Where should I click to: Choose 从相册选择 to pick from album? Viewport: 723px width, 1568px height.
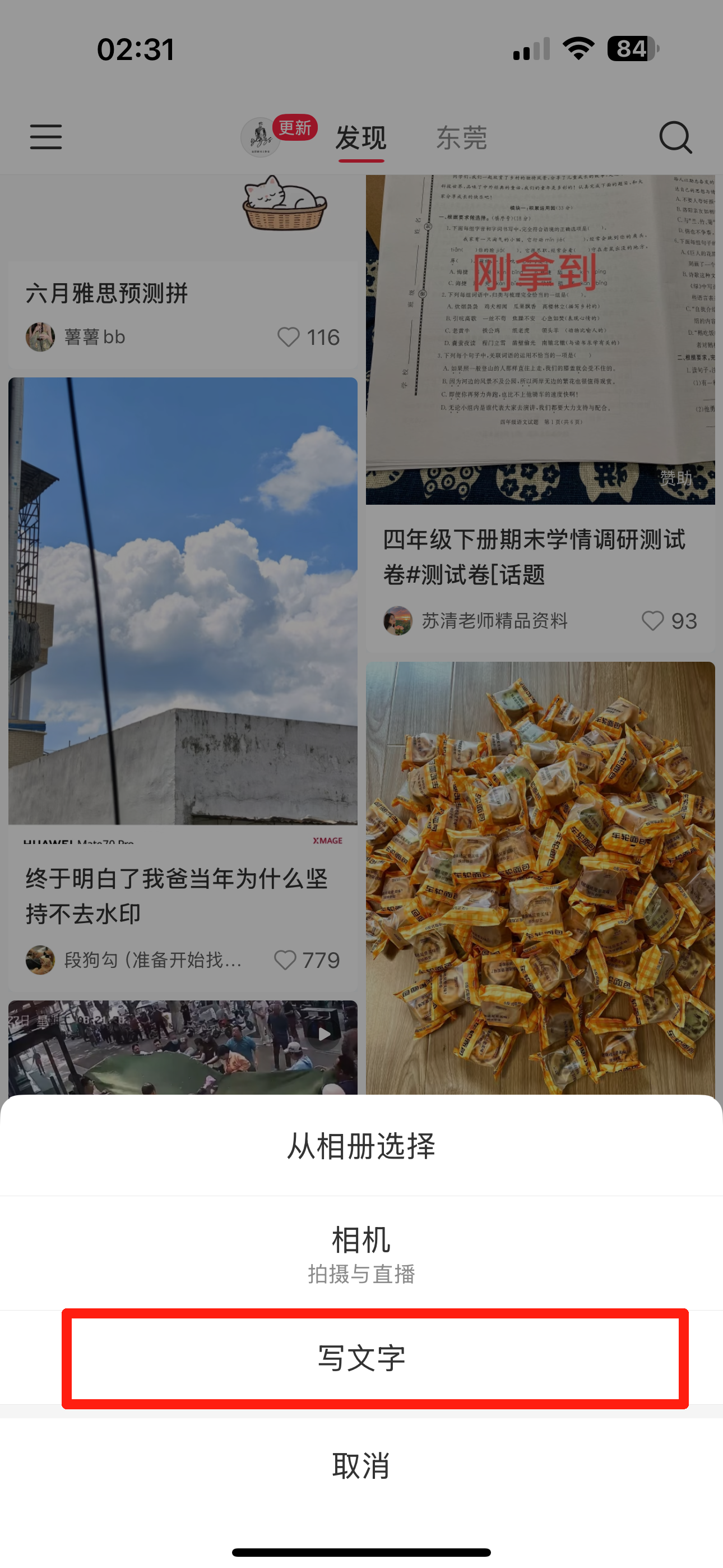(361, 1146)
